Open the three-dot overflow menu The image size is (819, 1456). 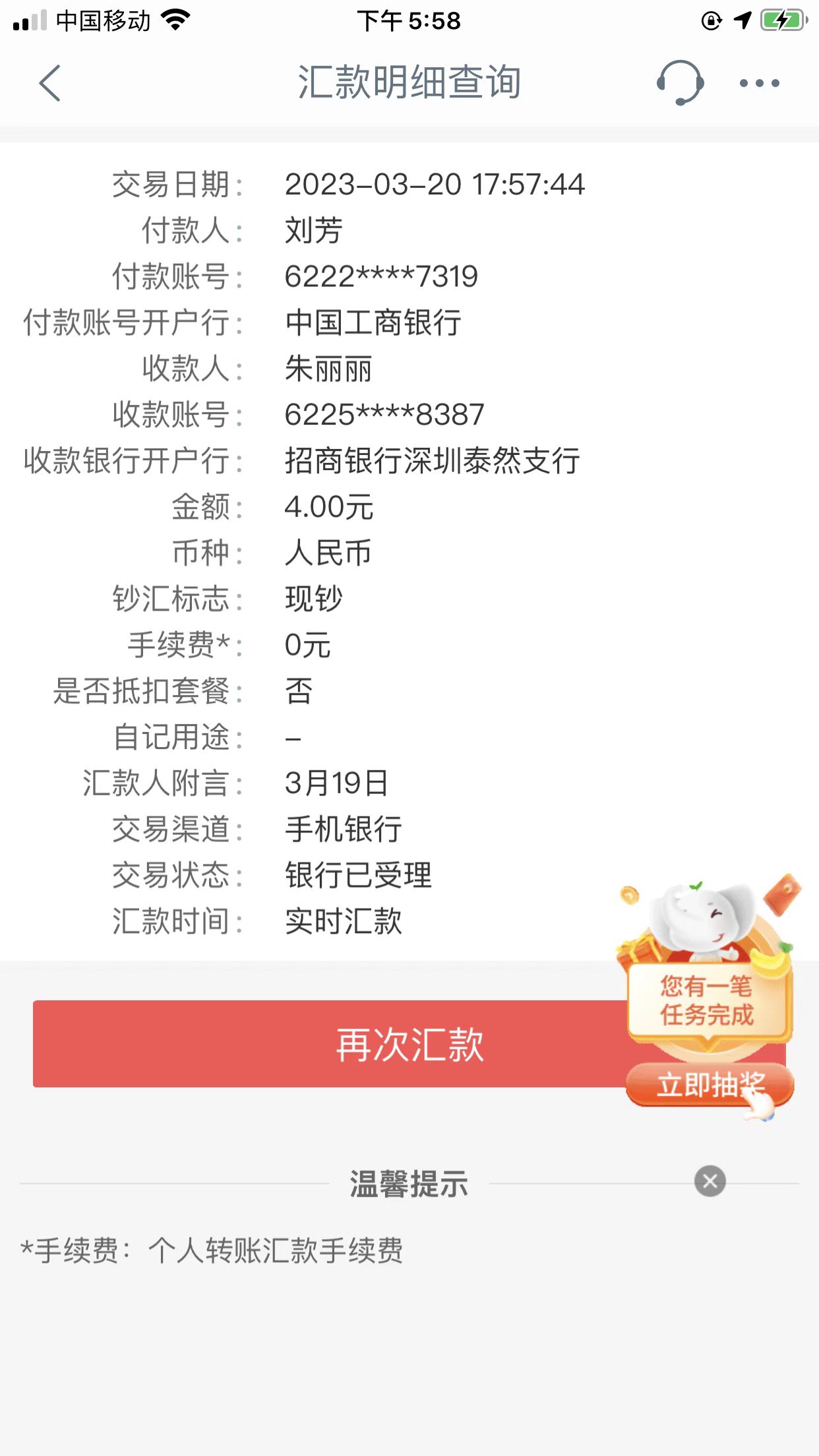pyautogui.click(x=759, y=83)
